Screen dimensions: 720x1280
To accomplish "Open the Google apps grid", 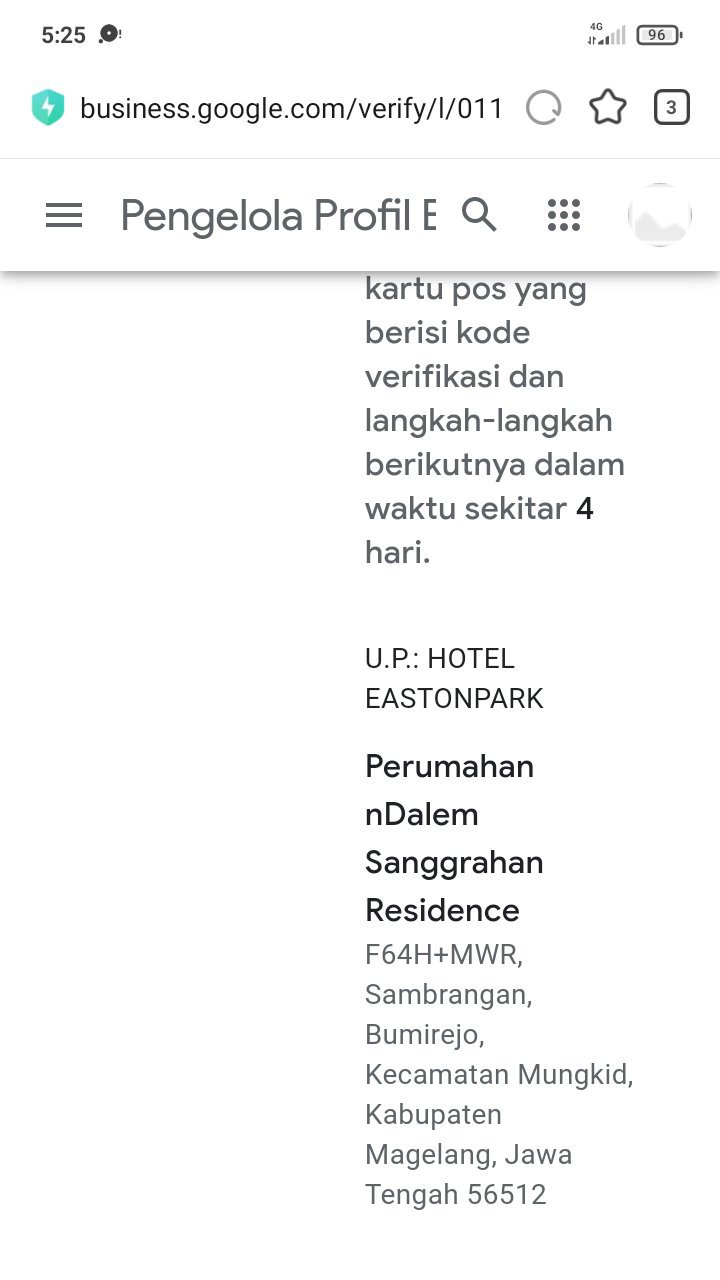I will (564, 215).
